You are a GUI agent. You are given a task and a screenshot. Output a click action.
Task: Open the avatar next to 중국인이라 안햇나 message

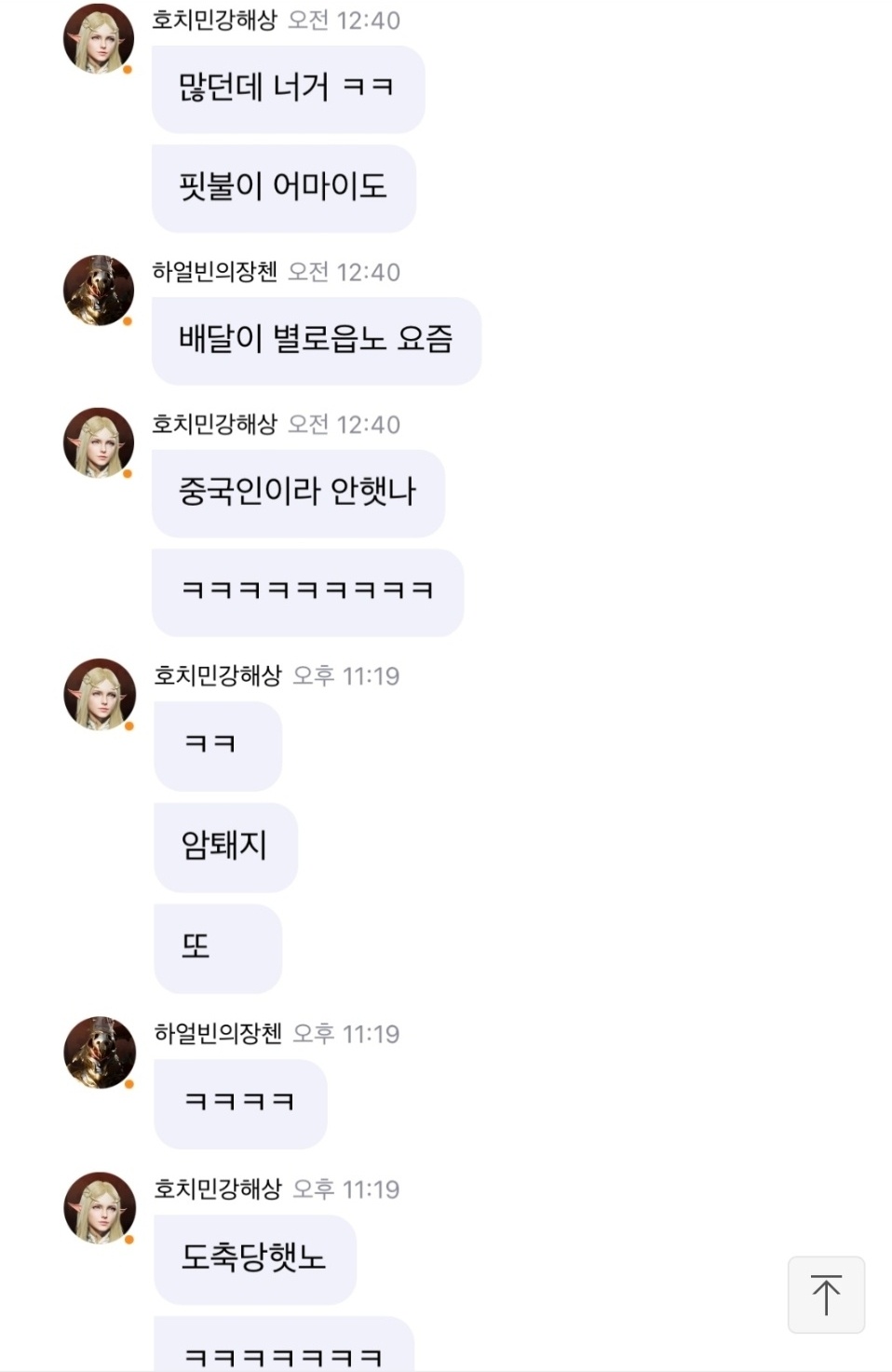tap(97, 442)
